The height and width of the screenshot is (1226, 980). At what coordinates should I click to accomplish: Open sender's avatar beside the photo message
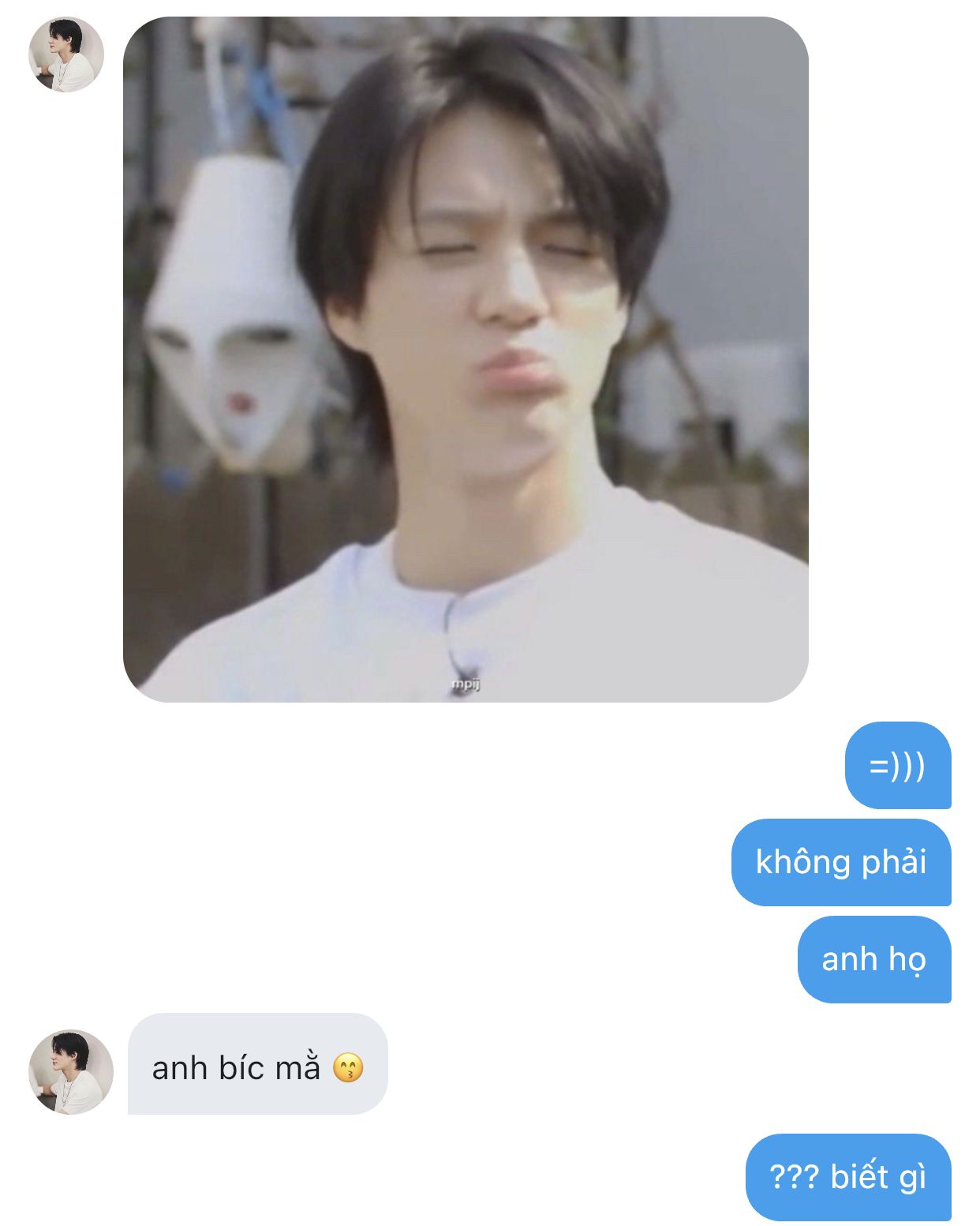click(66, 54)
